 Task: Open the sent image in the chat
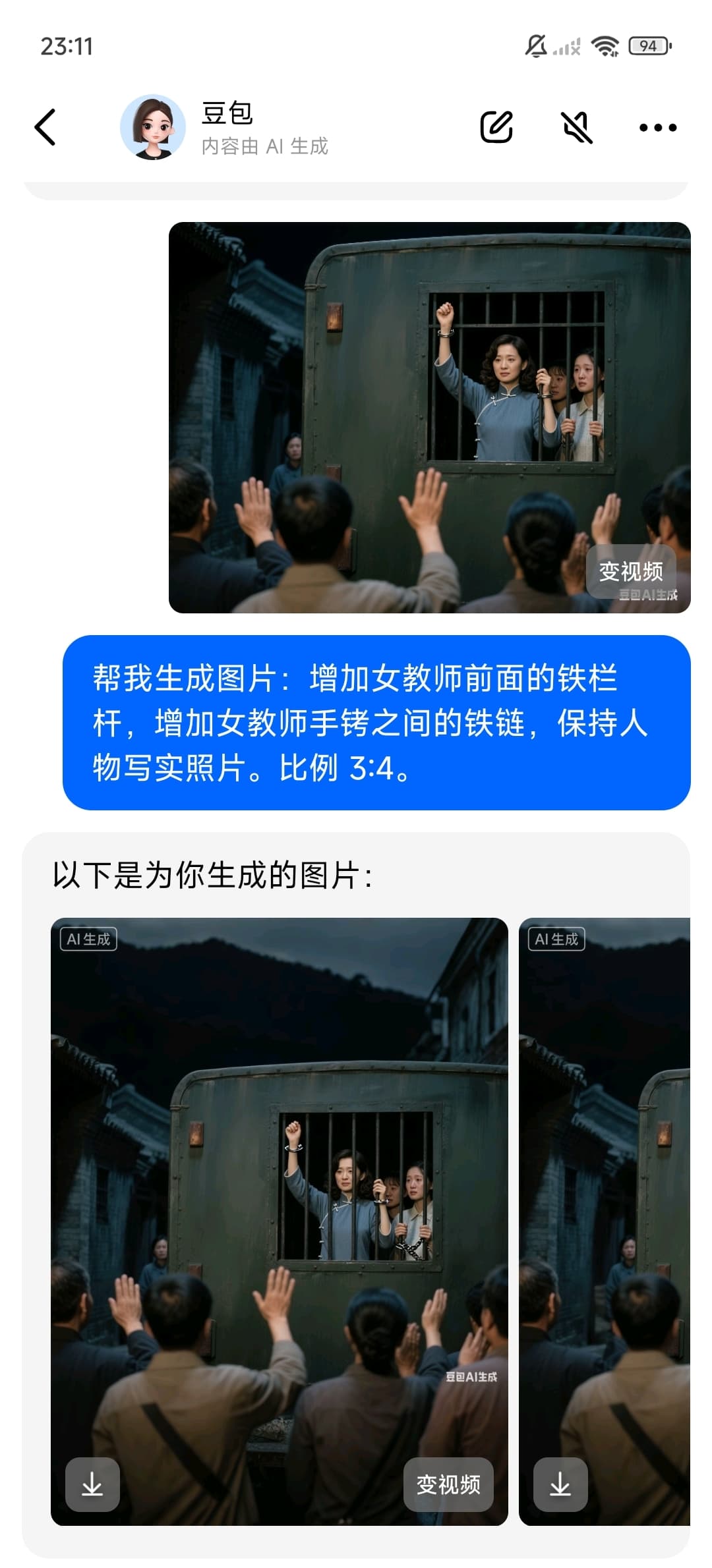click(x=429, y=418)
